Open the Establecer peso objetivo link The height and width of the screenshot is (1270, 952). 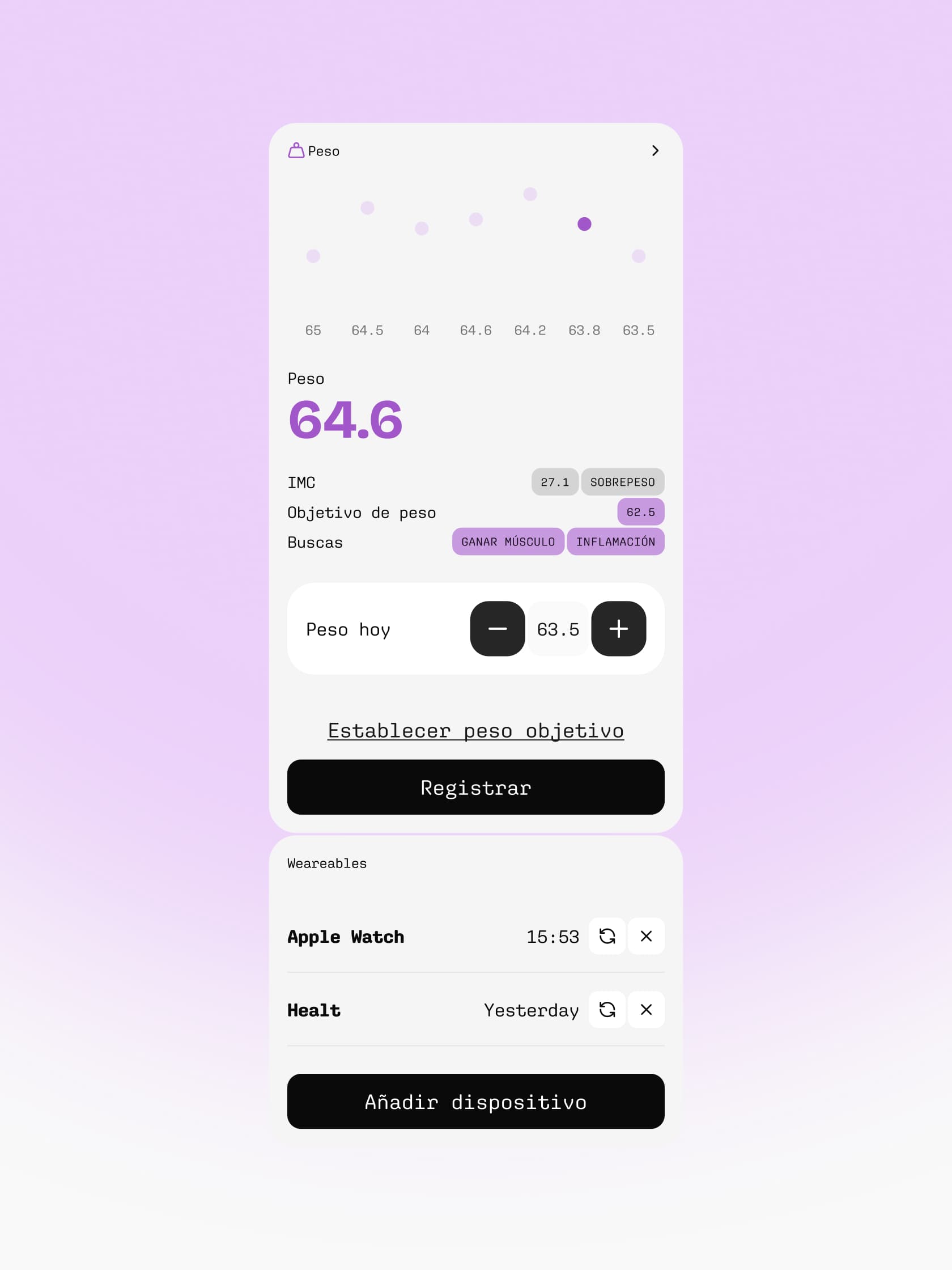click(475, 731)
